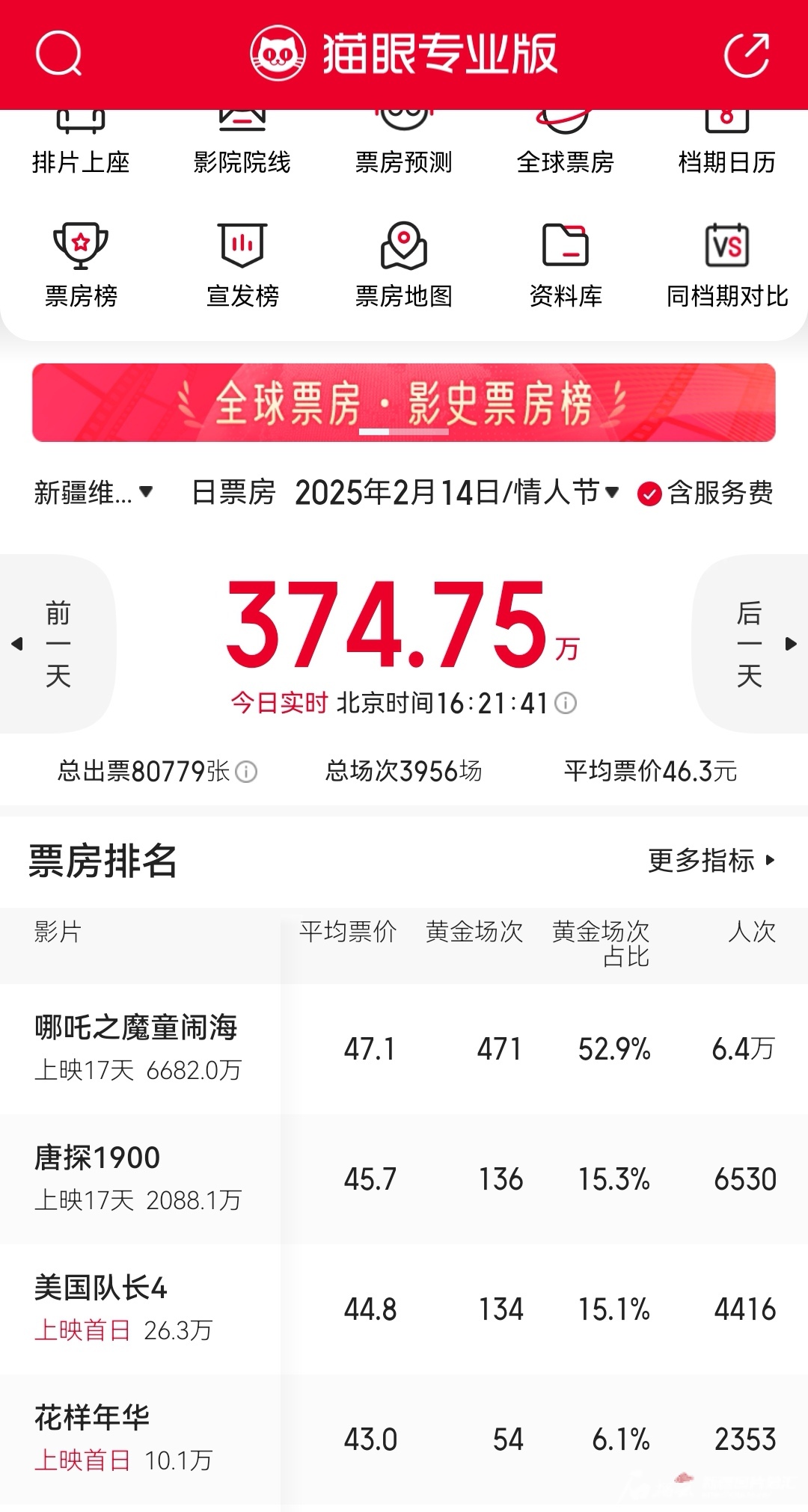Open 哪吒之魔童闹海 film details
808x1512 pixels.
(x=136, y=1028)
